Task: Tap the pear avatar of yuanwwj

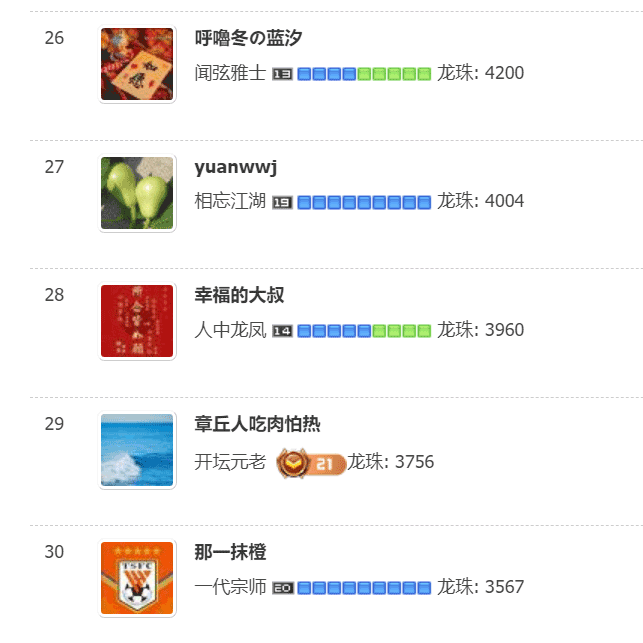Action: click(138, 194)
